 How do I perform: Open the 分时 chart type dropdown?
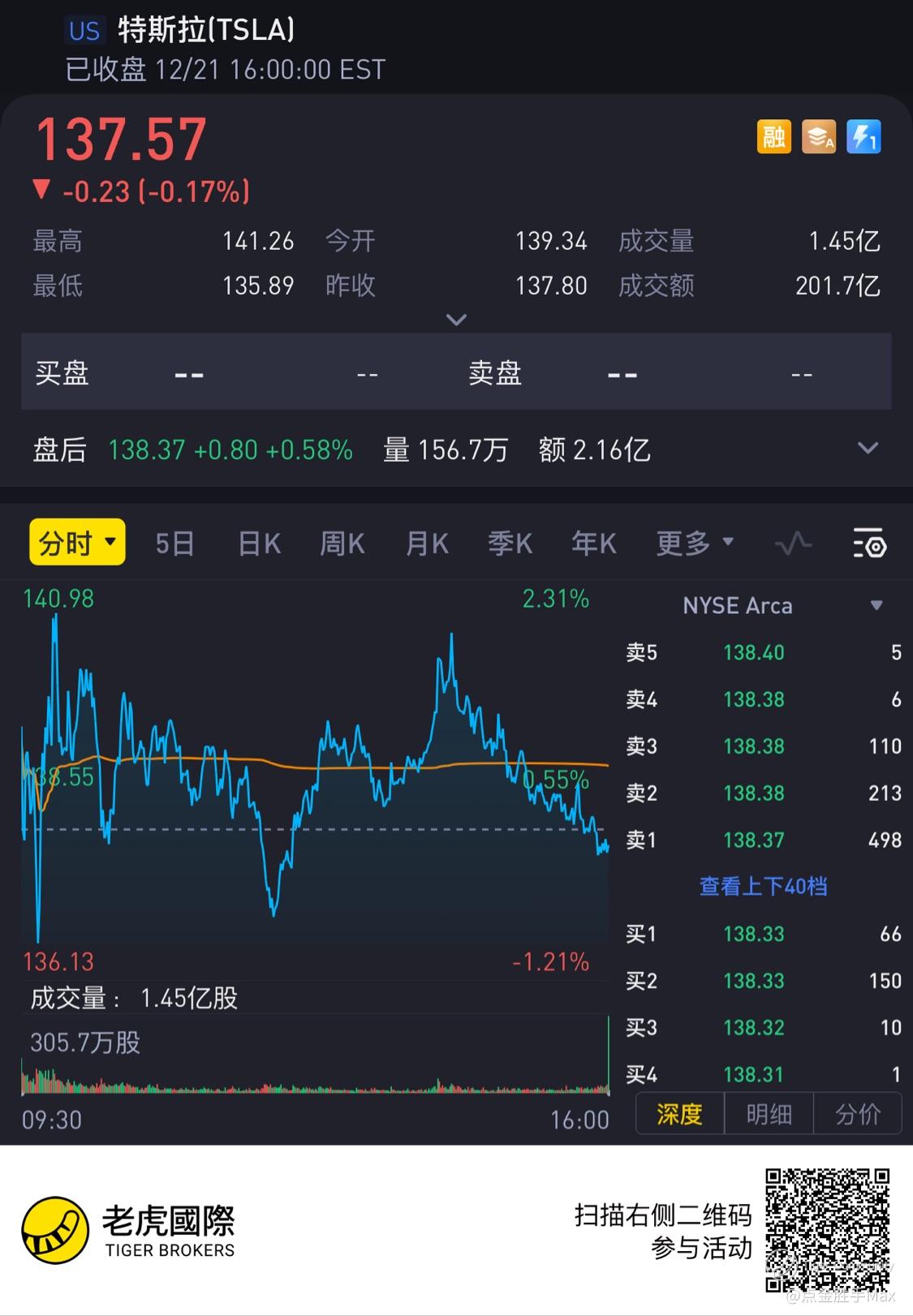(x=77, y=542)
